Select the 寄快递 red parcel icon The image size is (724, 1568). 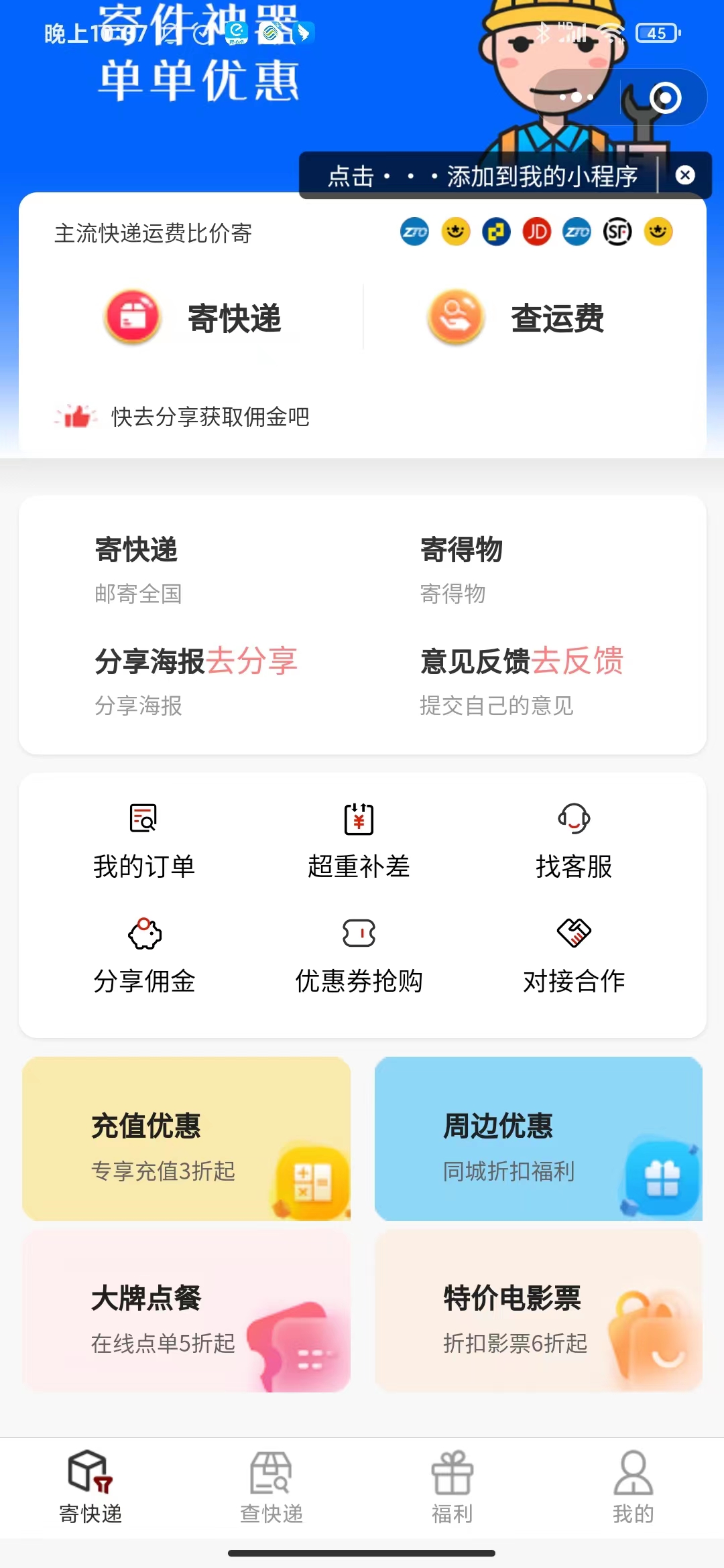click(131, 319)
